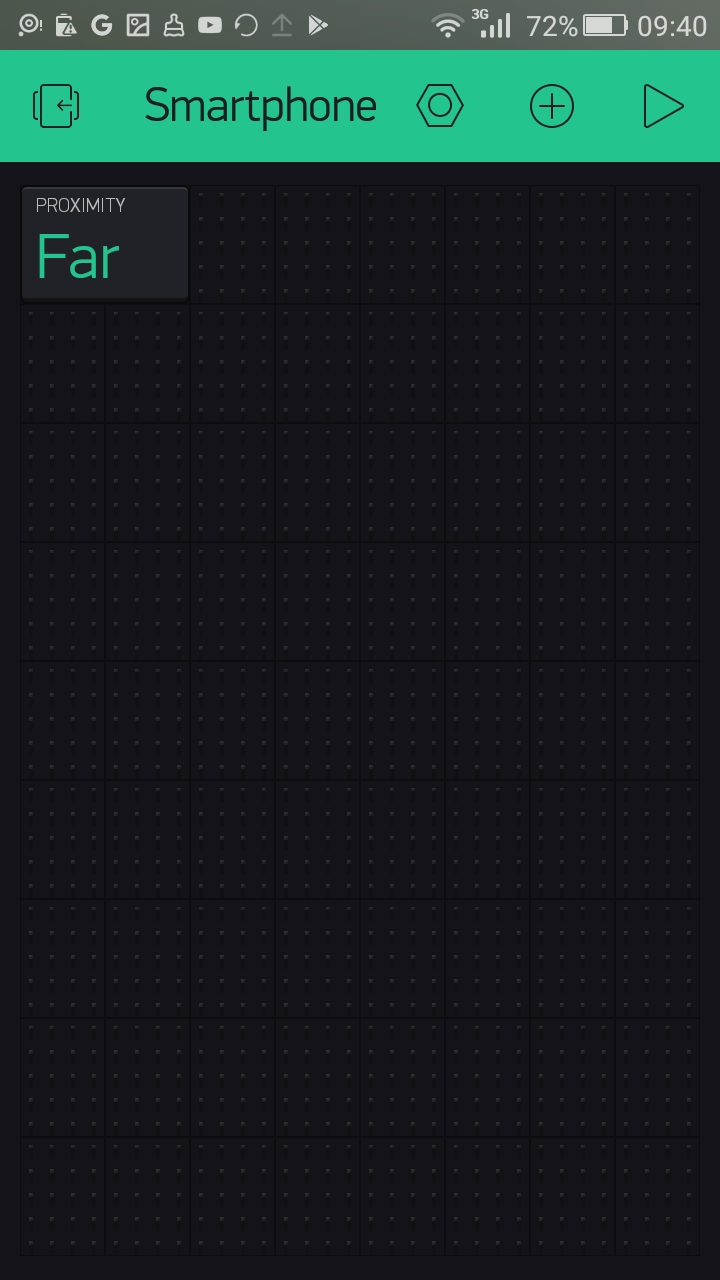
Task: Run the project with the play button
Action: point(663,106)
